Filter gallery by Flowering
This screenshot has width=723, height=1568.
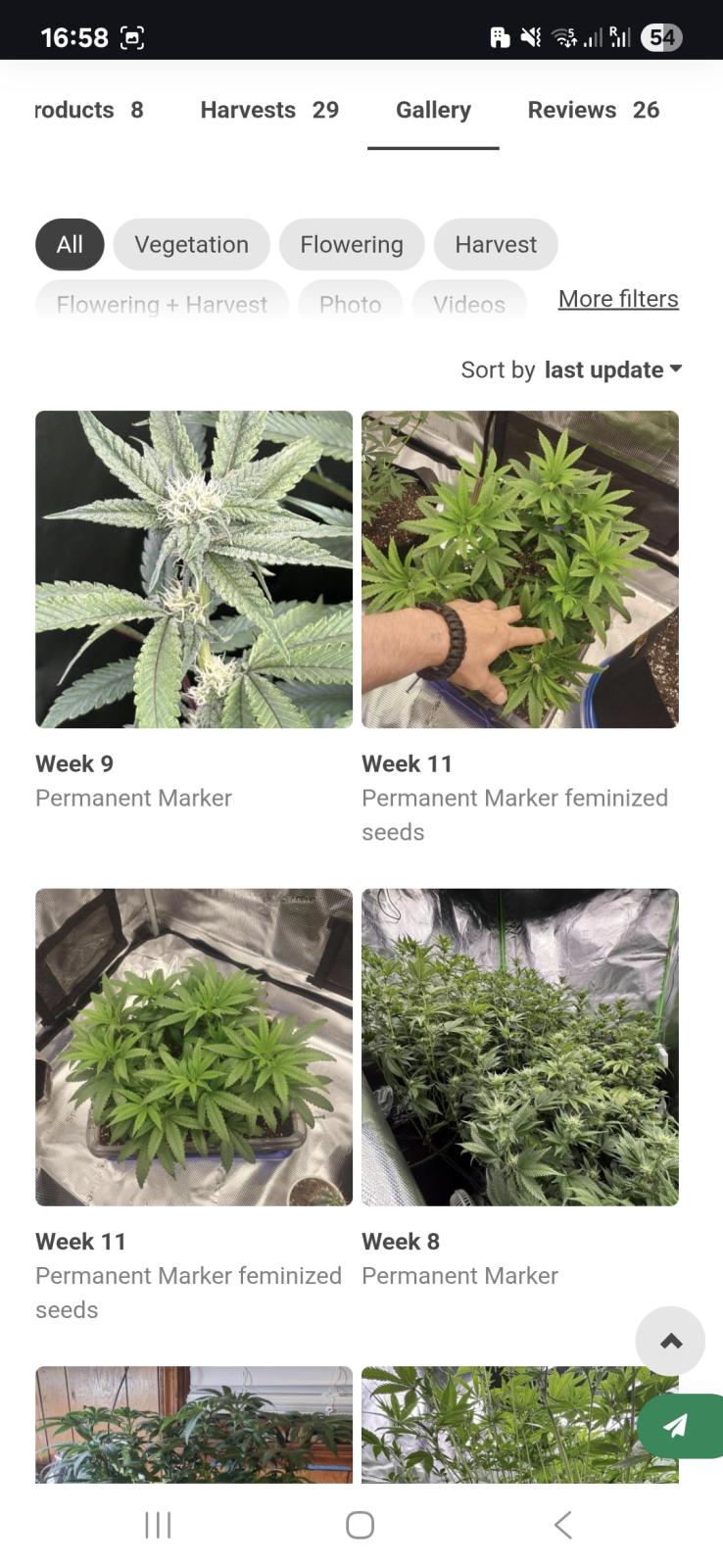pyautogui.click(x=351, y=244)
